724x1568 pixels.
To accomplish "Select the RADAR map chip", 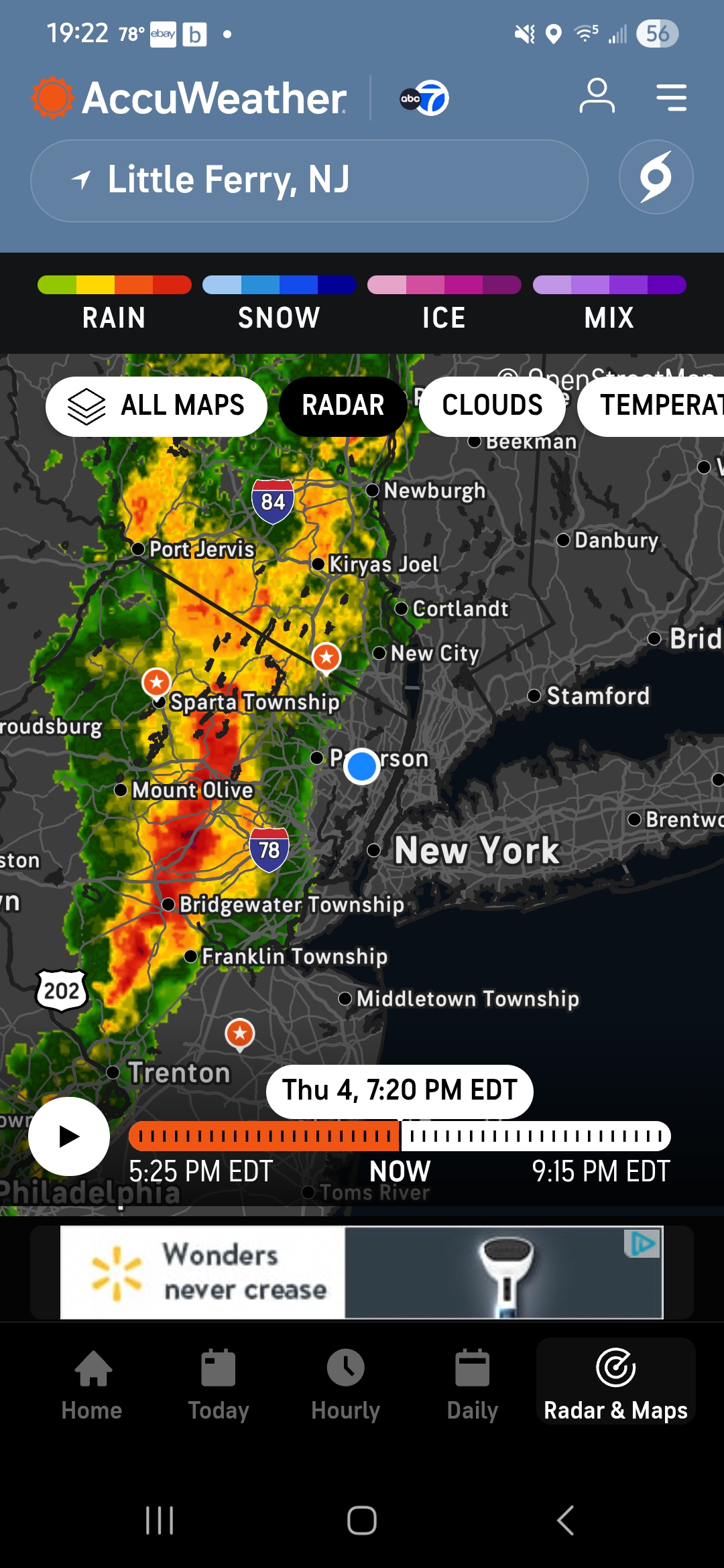I will [343, 406].
